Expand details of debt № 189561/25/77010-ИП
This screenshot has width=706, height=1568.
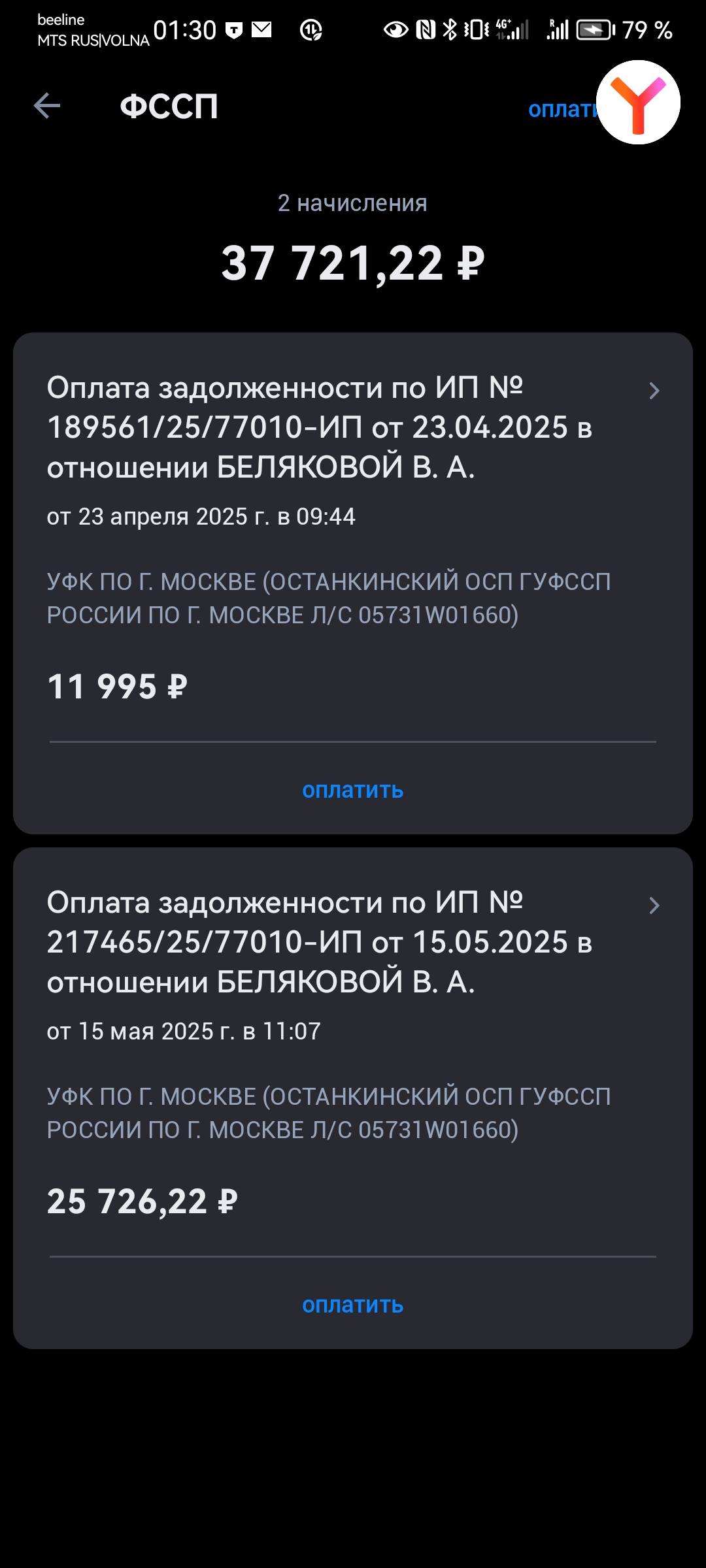coord(656,391)
